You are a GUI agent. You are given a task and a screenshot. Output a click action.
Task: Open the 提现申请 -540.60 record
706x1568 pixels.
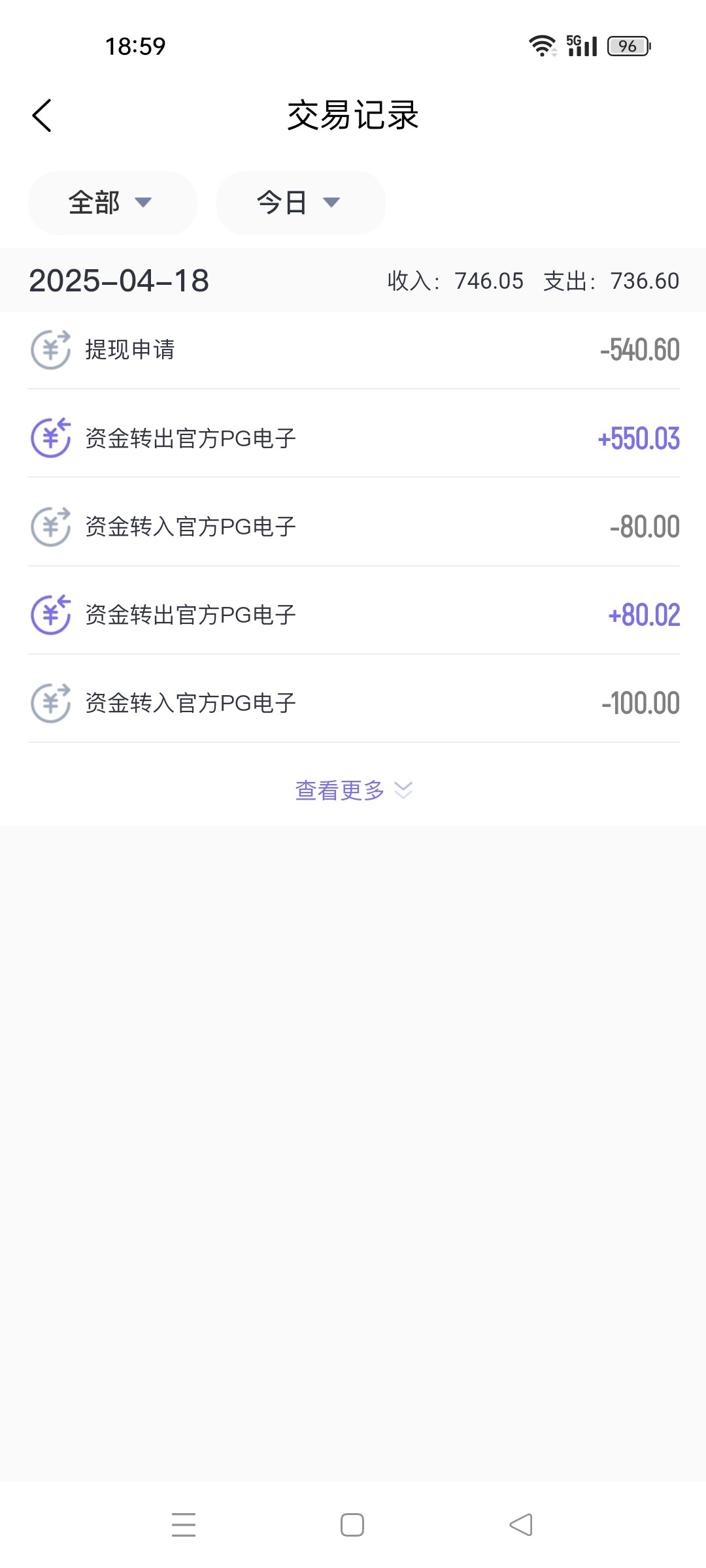354,350
